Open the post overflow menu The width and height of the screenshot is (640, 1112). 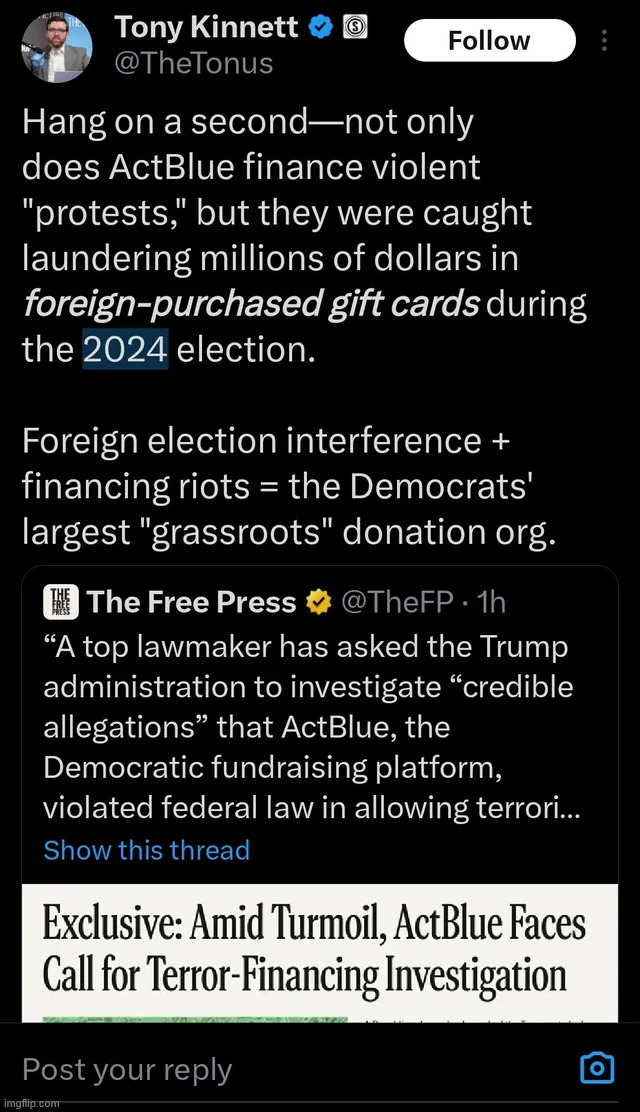[603, 41]
